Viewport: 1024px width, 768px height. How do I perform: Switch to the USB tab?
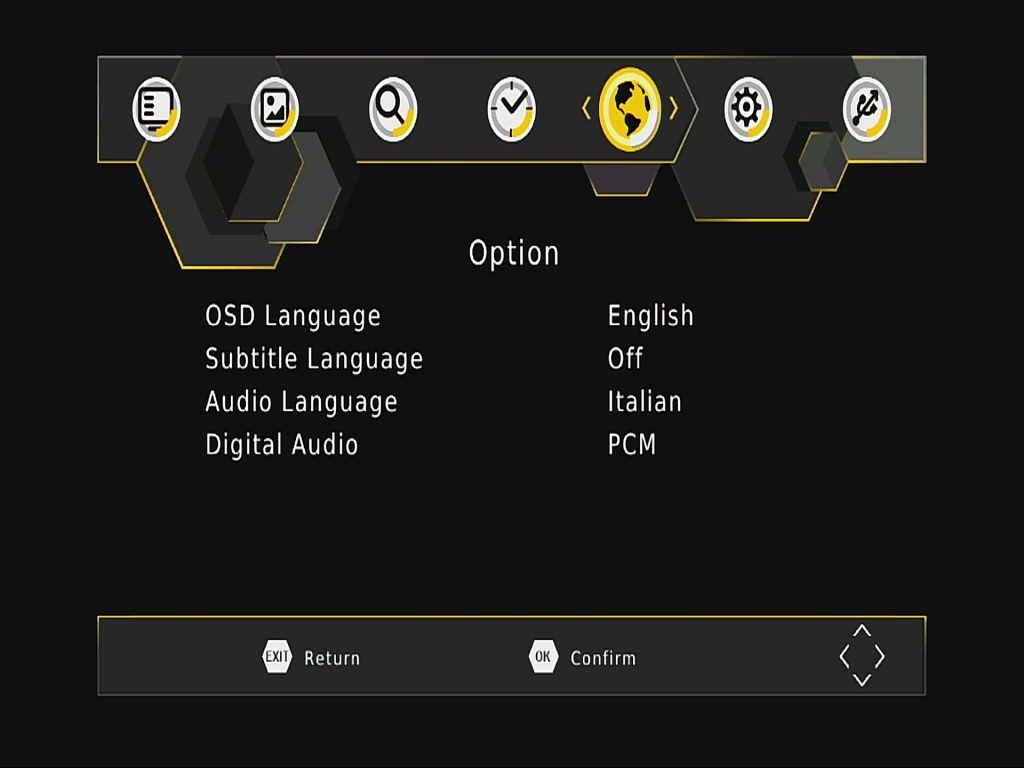coord(866,108)
